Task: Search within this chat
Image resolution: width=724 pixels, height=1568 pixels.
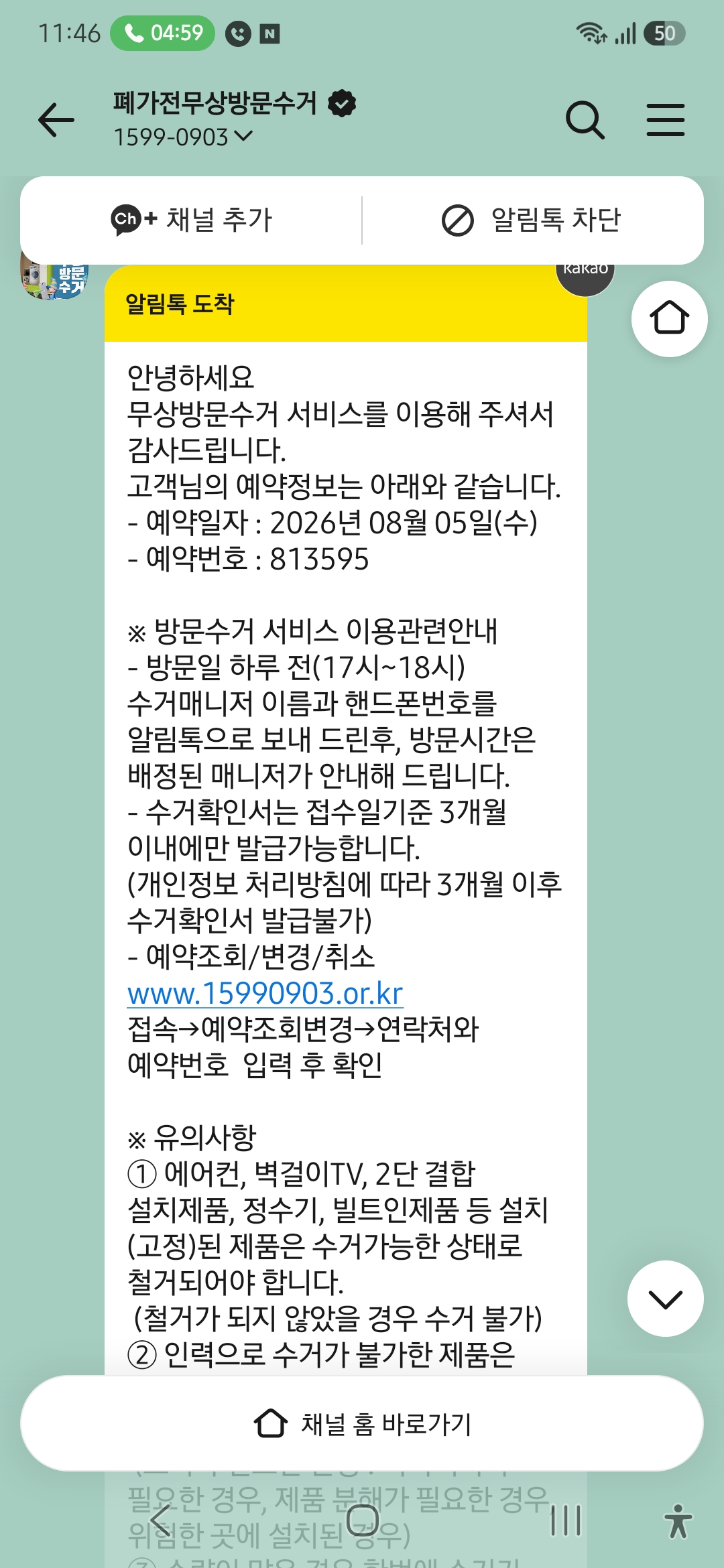Action: pos(585,121)
